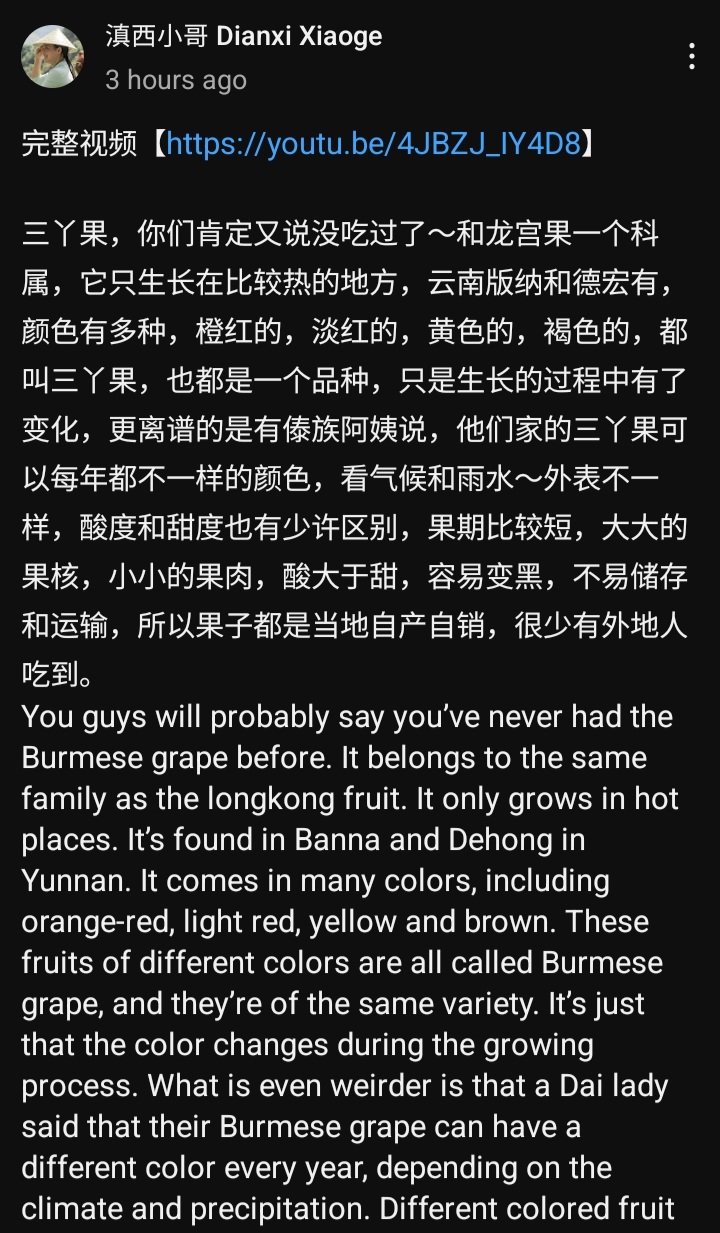Open the post's three-dot overflow menu
Image resolution: width=720 pixels, height=1233 pixels.
click(691, 57)
